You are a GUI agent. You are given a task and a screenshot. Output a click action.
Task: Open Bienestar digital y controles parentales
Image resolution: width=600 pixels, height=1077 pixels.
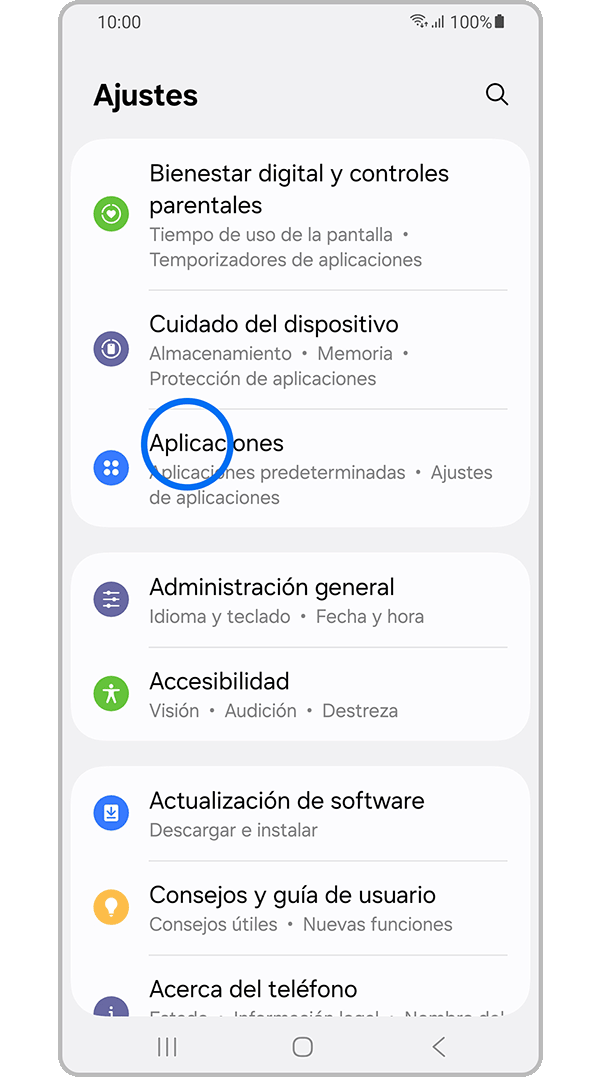[x=300, y=214]
